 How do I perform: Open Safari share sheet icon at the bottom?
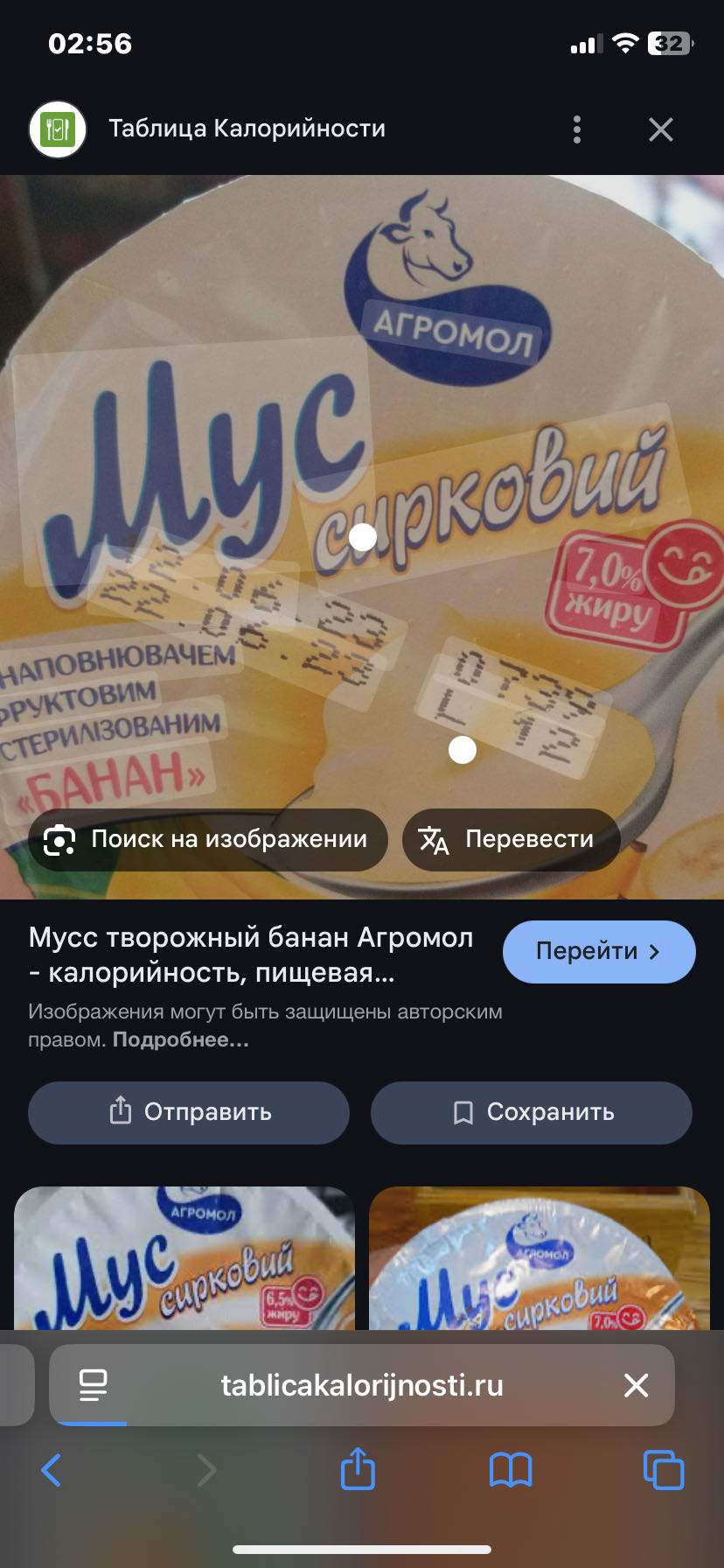(357, 1470)
